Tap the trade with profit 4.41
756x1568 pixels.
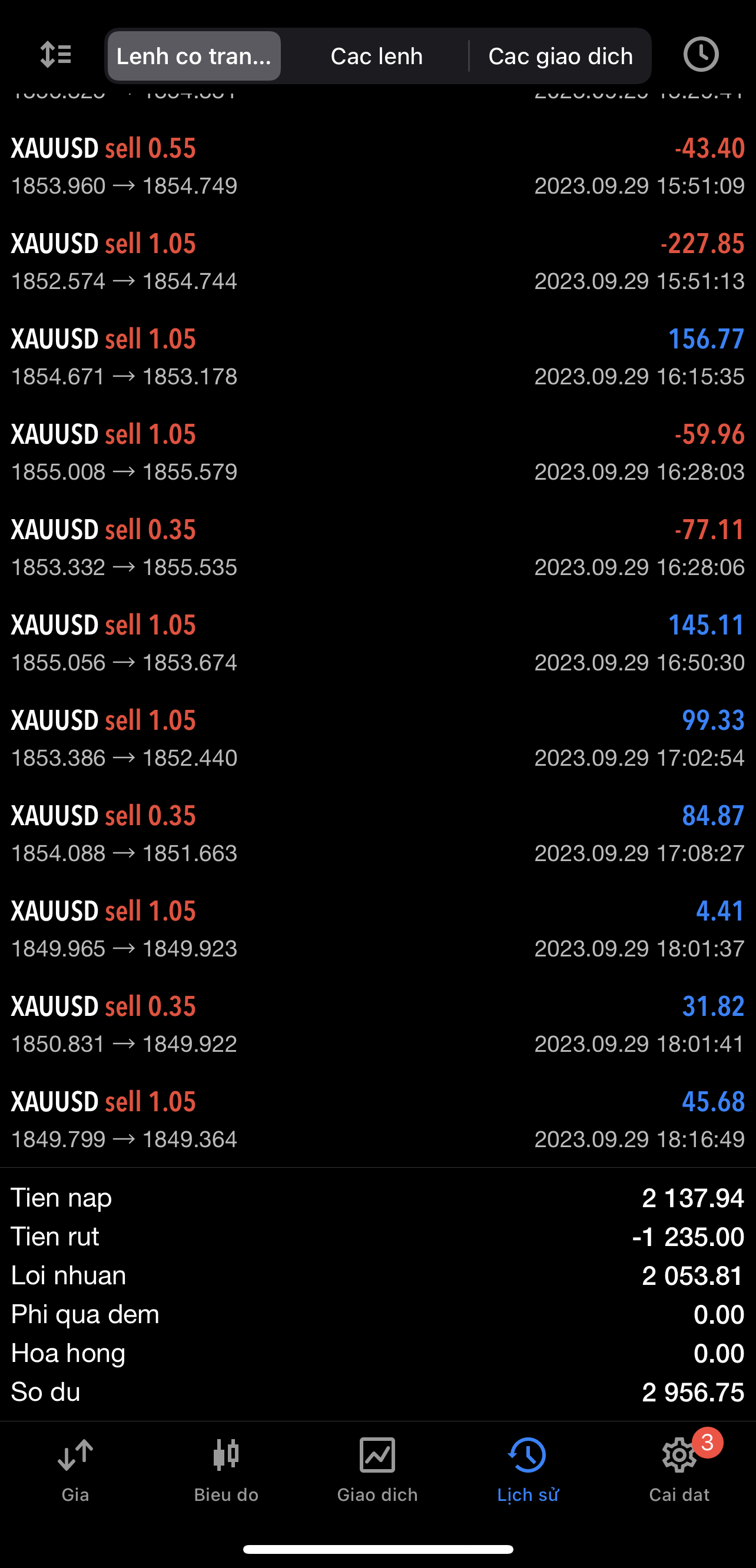(x=377, y=929)
